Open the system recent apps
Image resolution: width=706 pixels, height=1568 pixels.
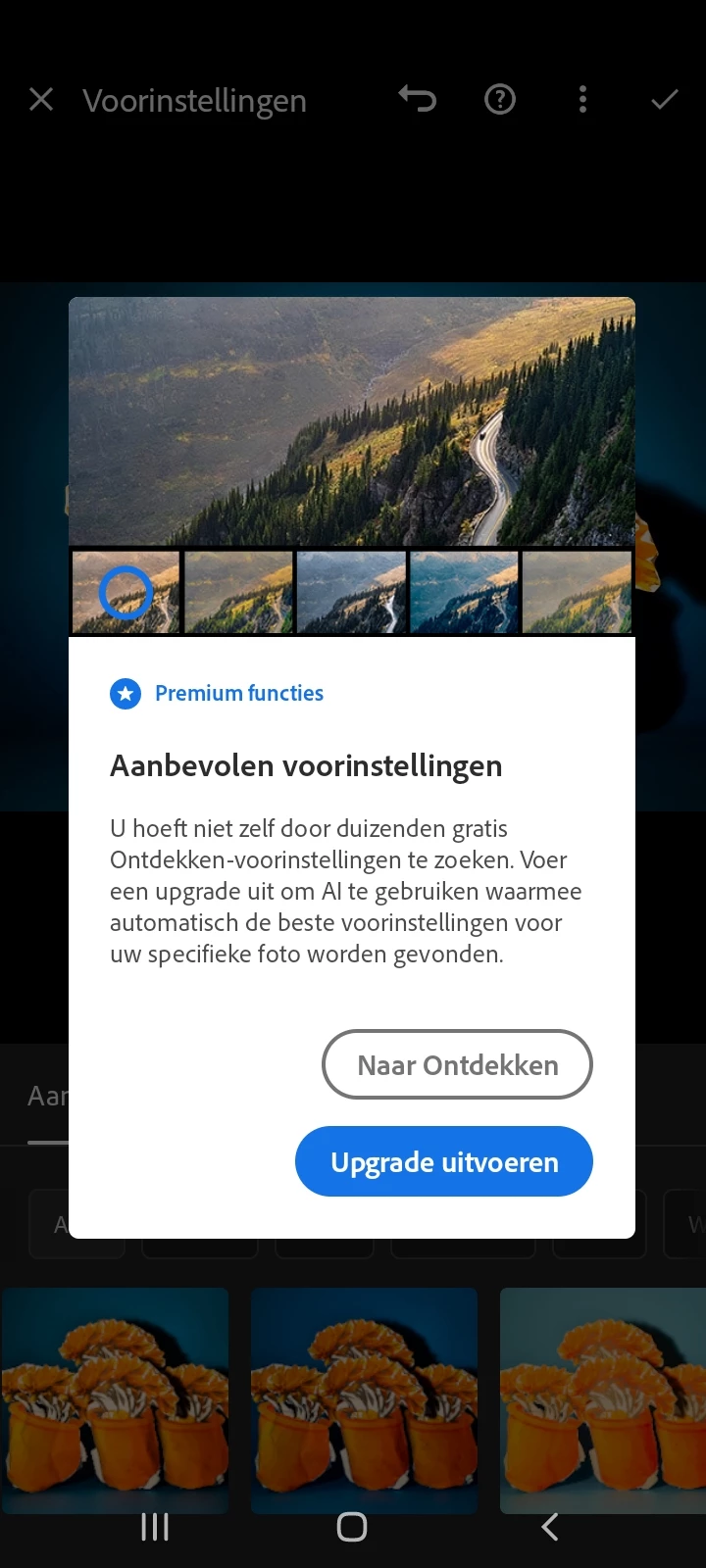click(x=155, y=1526)
